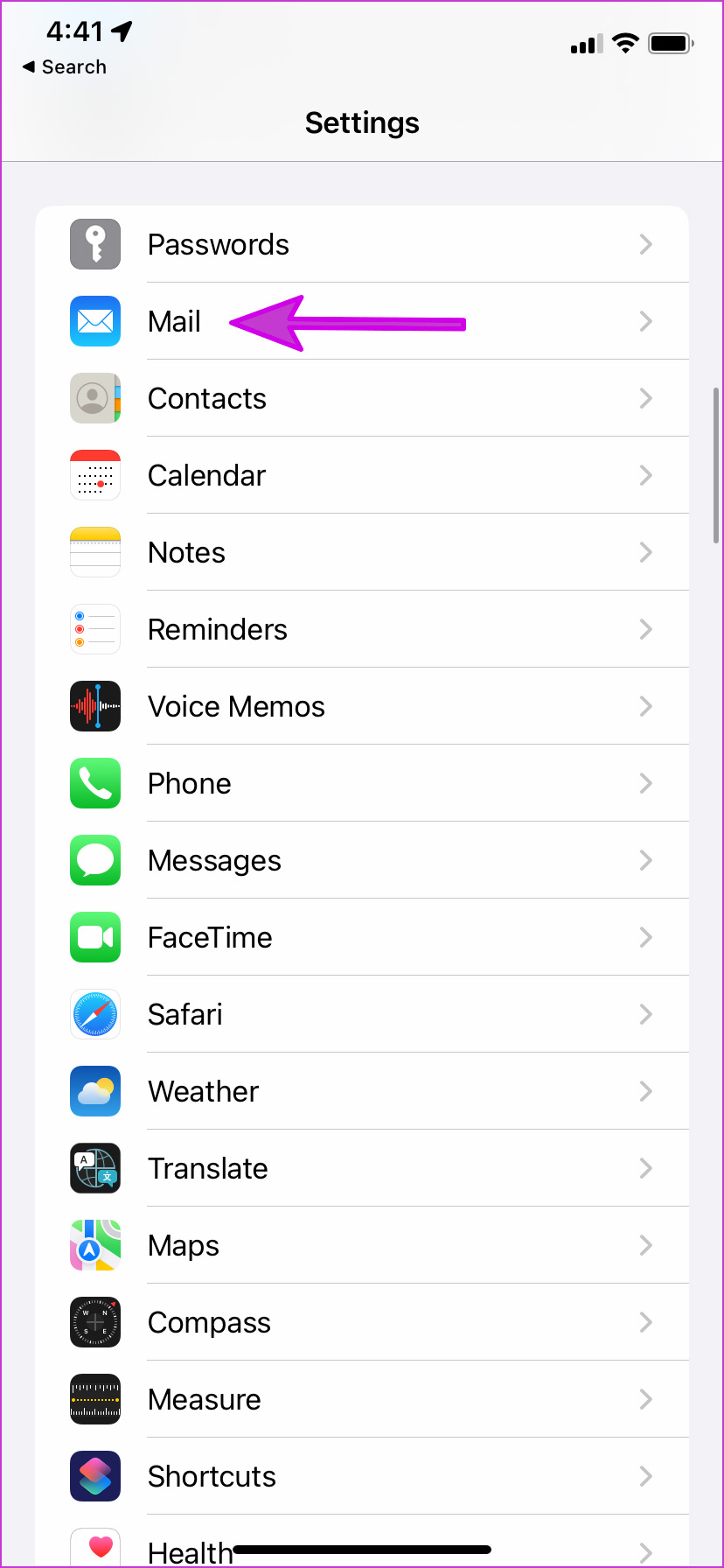Open the Mail settings row
Screen dimensions: 724x1568
[x=362, y=321]
